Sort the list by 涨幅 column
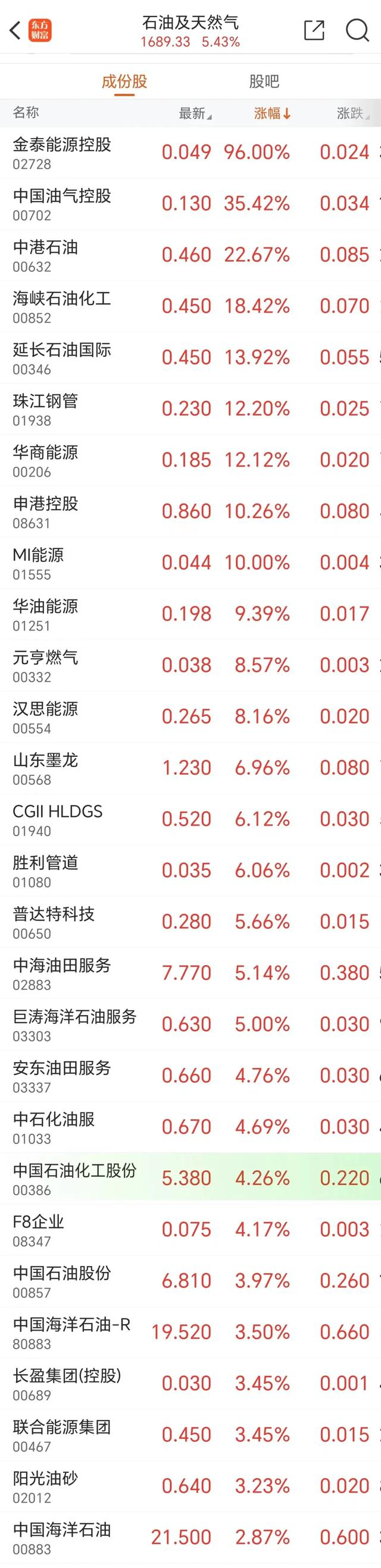 click(272, 113)
